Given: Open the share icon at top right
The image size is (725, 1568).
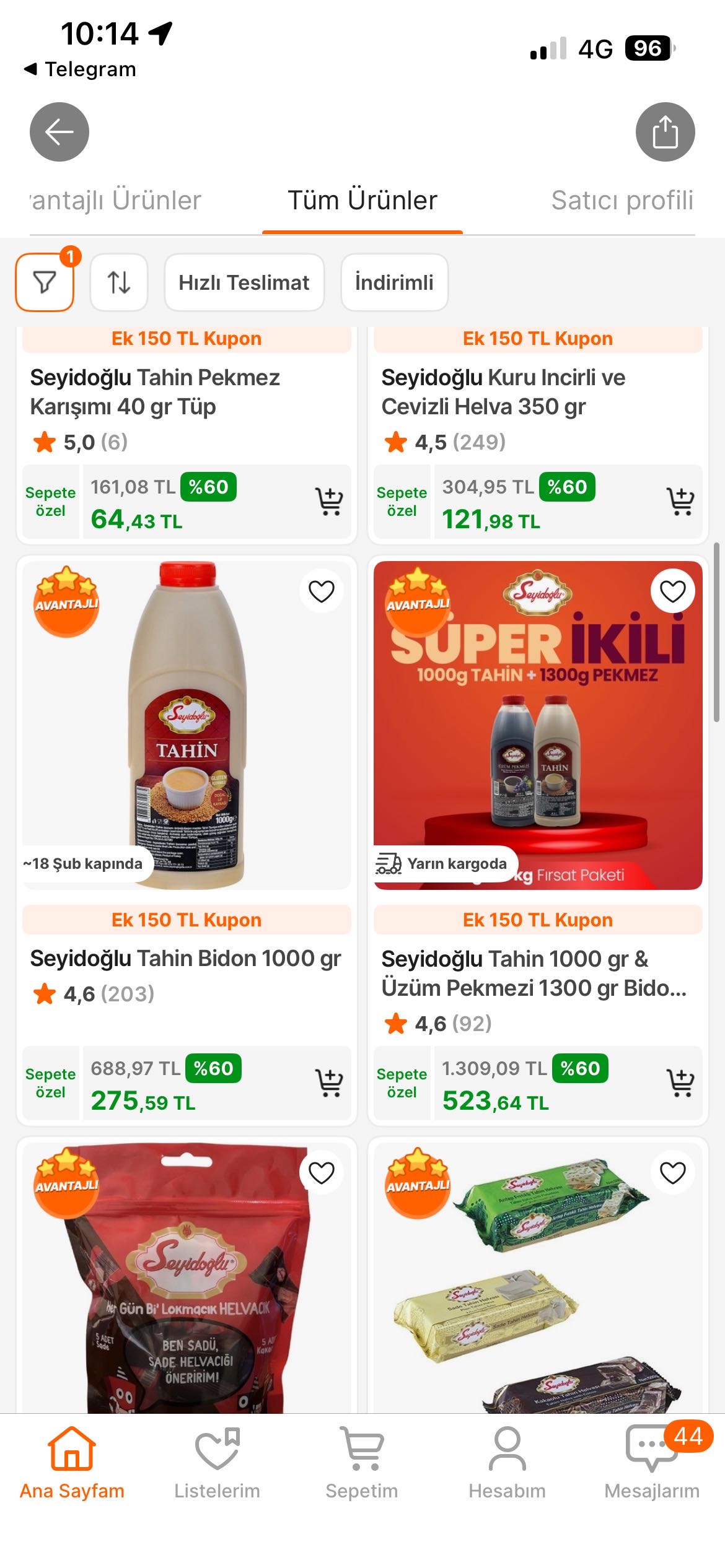Looking at the screenshot, I should pos(666,131).
